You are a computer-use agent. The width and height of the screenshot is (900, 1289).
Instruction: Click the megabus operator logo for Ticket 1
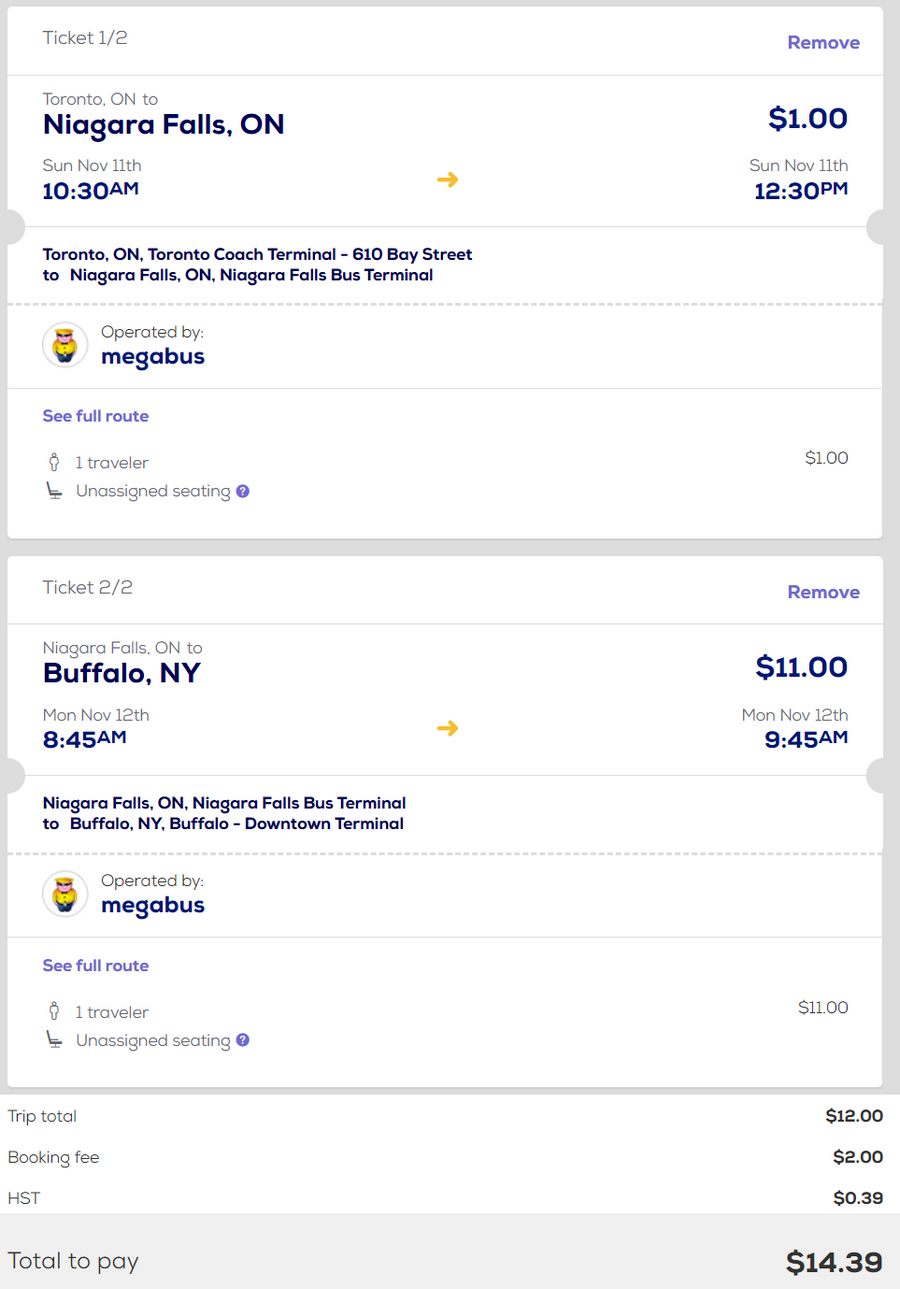pyautogui.click(x=64, y=343)
